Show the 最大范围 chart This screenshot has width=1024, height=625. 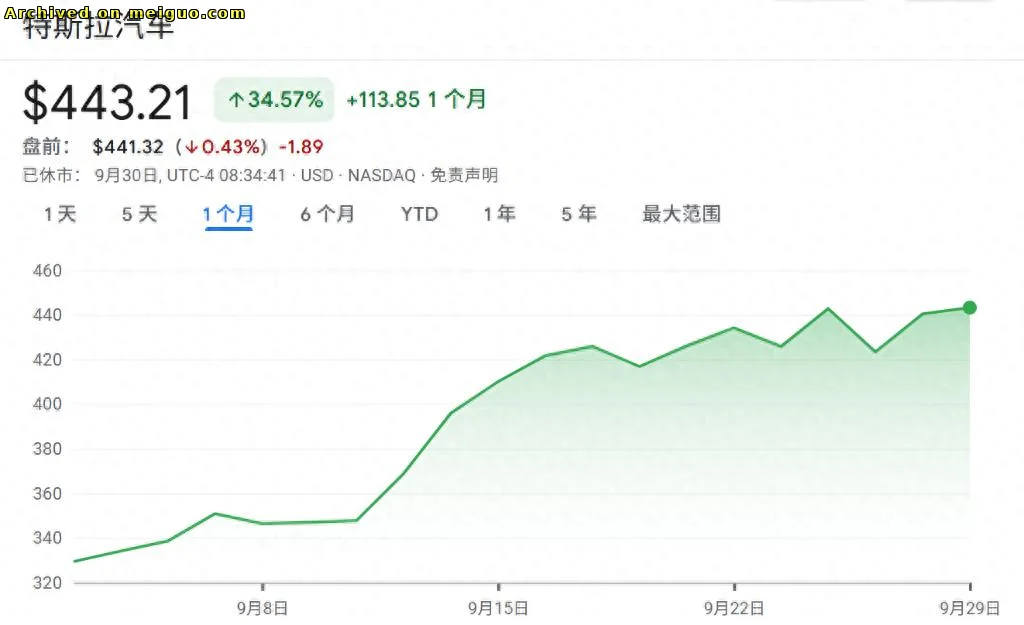tap(681, 214)
